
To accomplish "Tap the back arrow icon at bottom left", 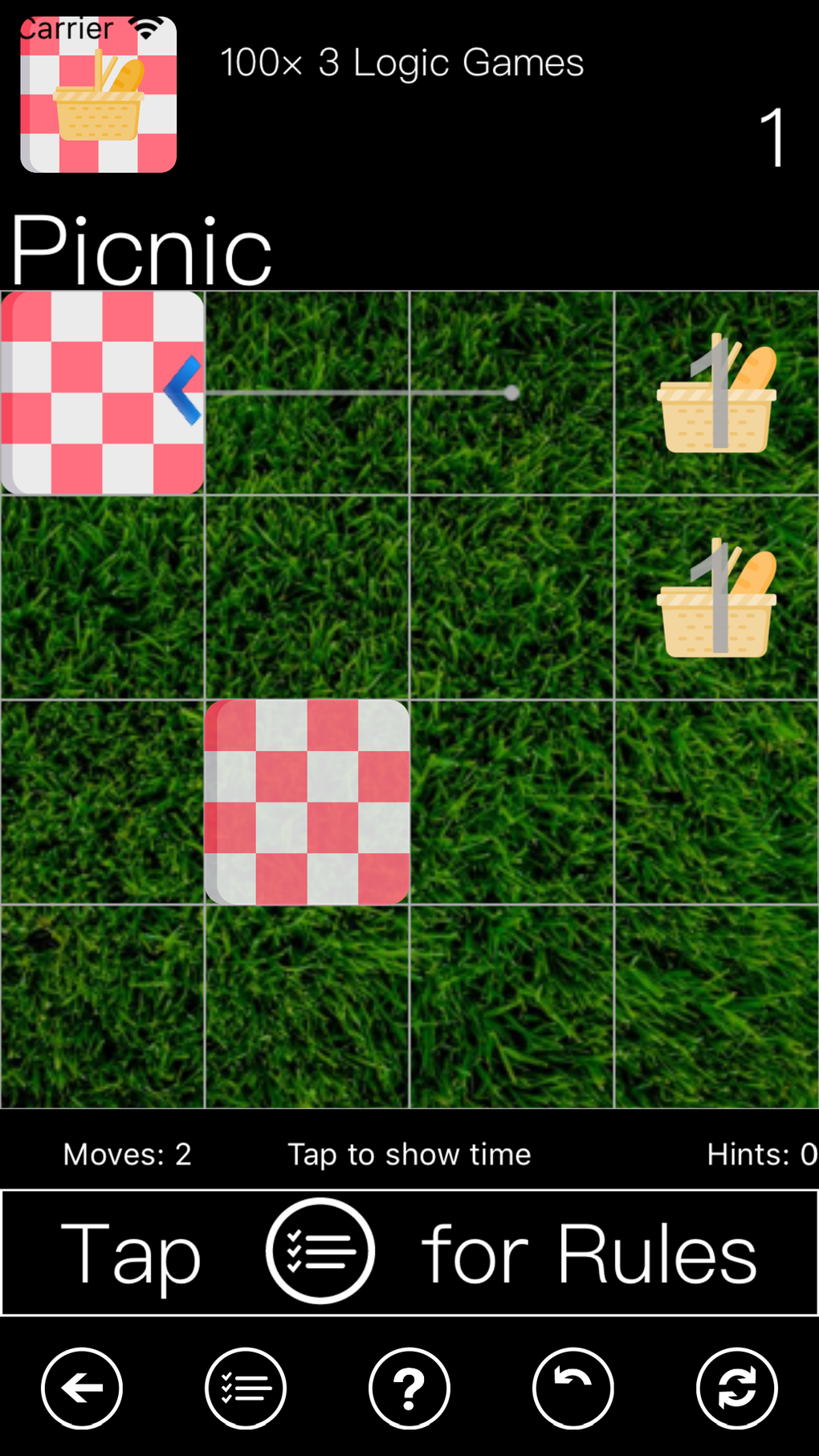I will (x=81, y=1389).
